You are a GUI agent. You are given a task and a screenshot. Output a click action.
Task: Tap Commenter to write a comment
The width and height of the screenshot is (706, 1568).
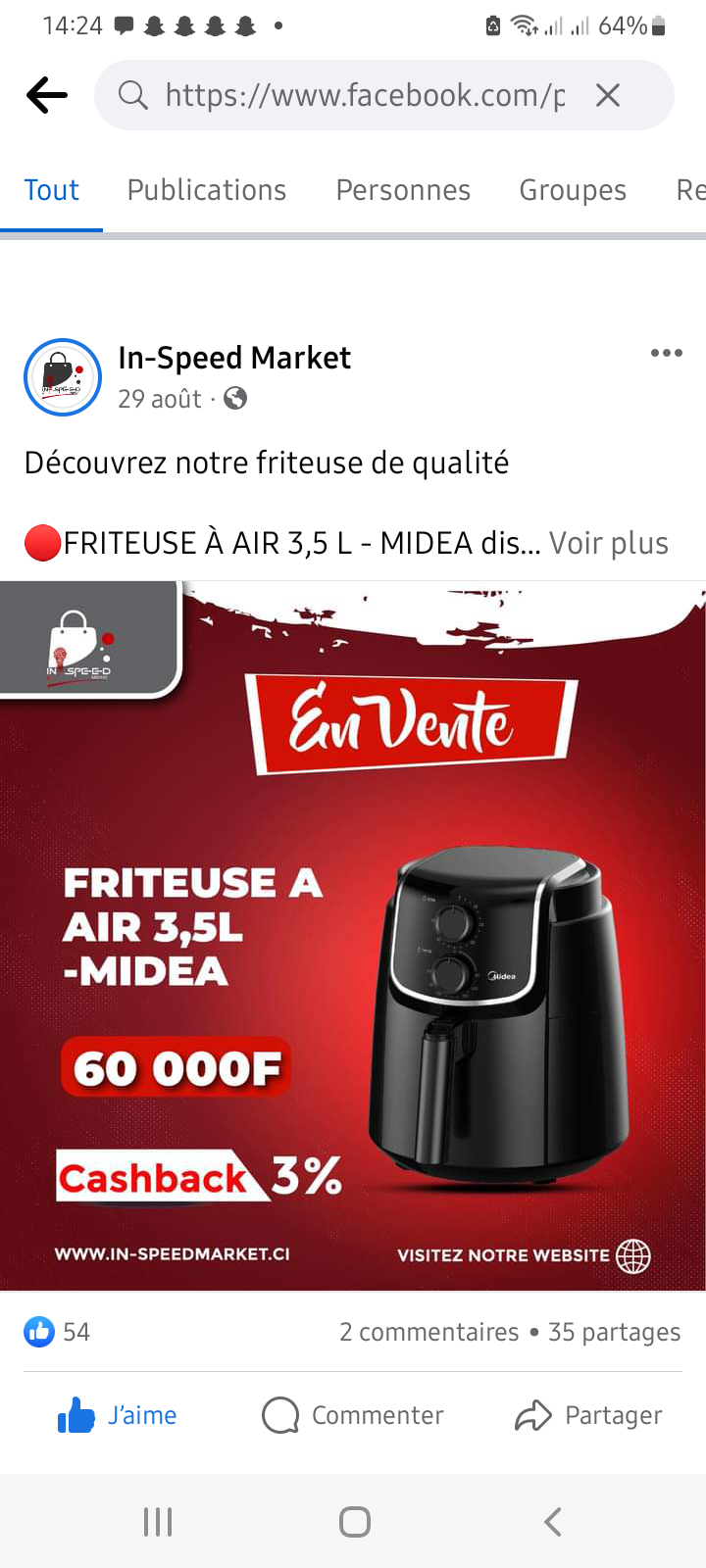point(353,1415)
